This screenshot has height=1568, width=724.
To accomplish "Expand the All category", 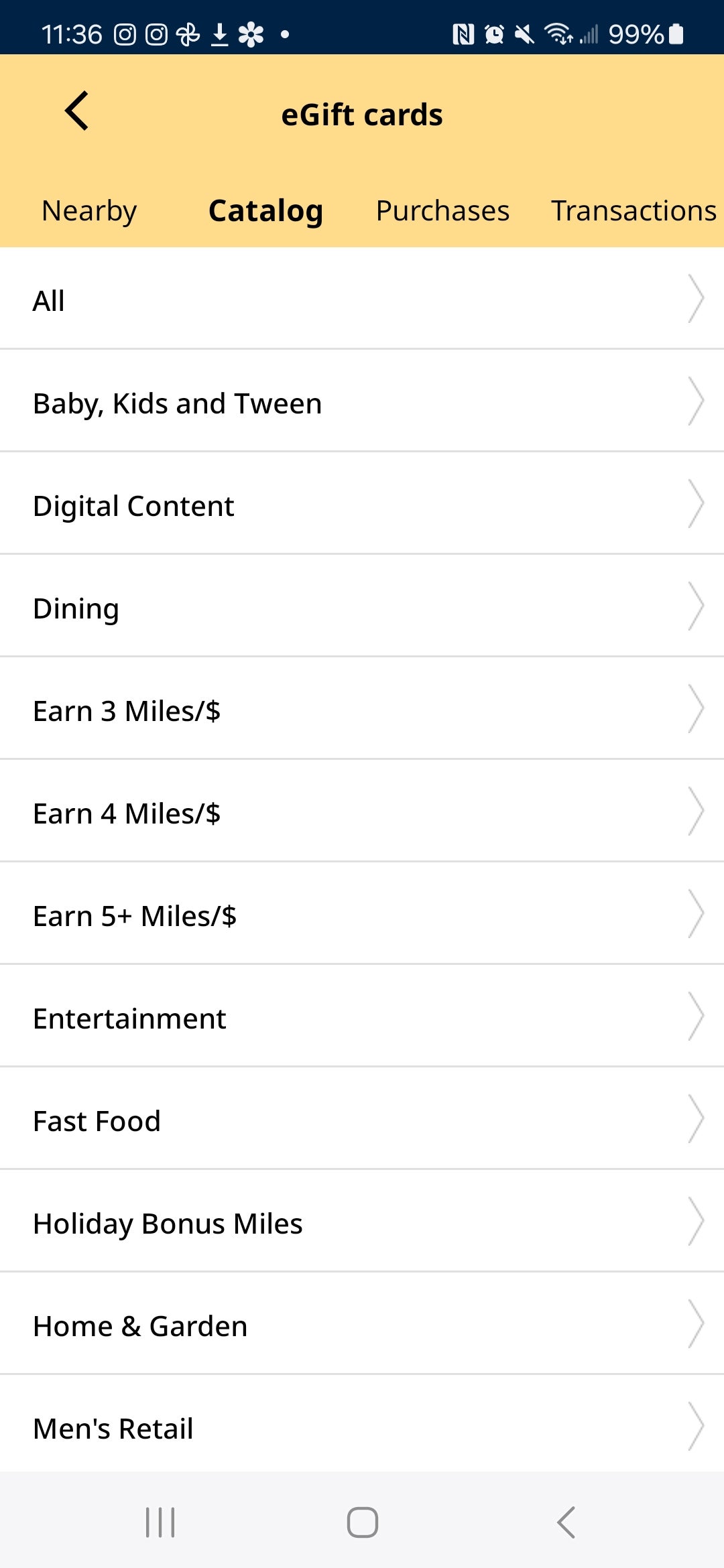I will 362,300.
